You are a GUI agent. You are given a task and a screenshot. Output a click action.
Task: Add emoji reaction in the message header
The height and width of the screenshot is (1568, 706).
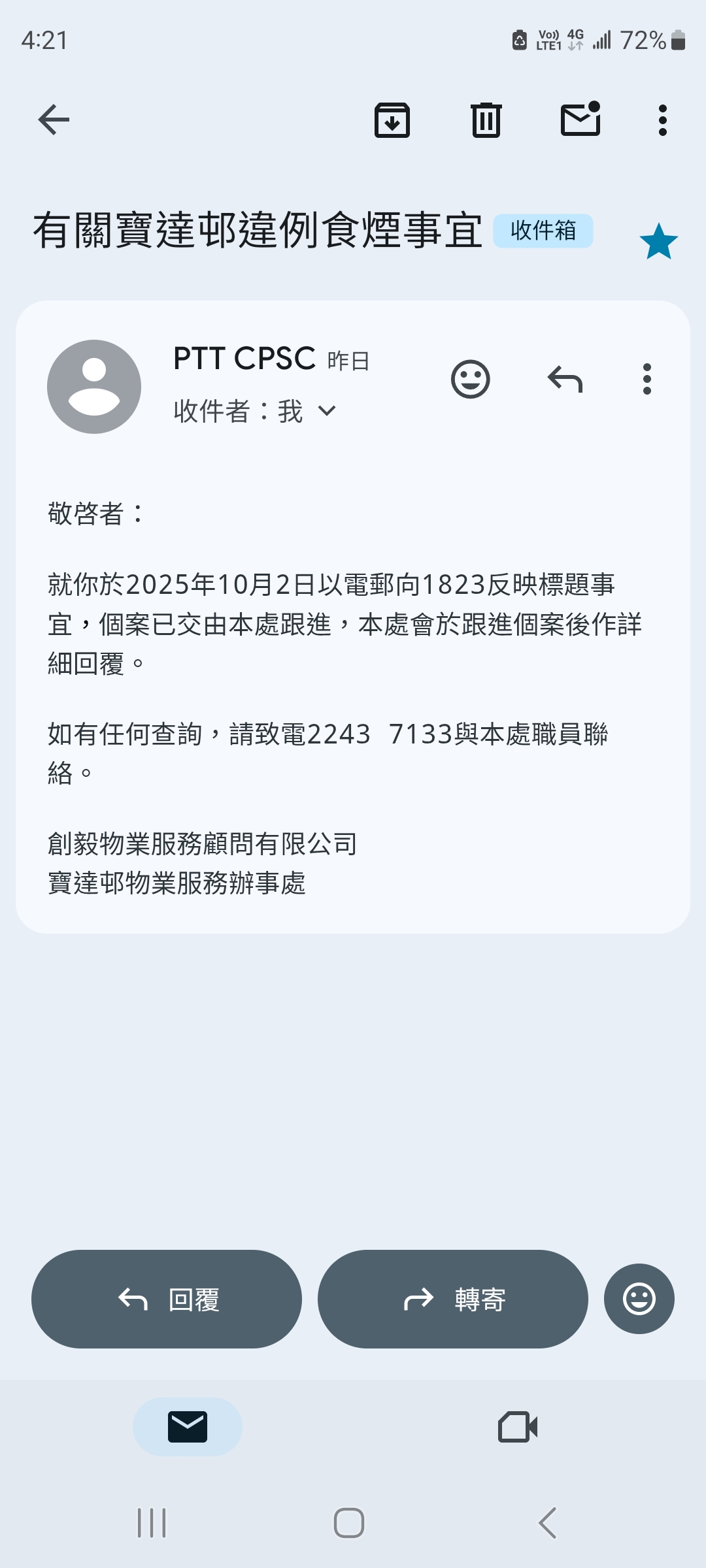pyautogui.click(x=470, y=379)
